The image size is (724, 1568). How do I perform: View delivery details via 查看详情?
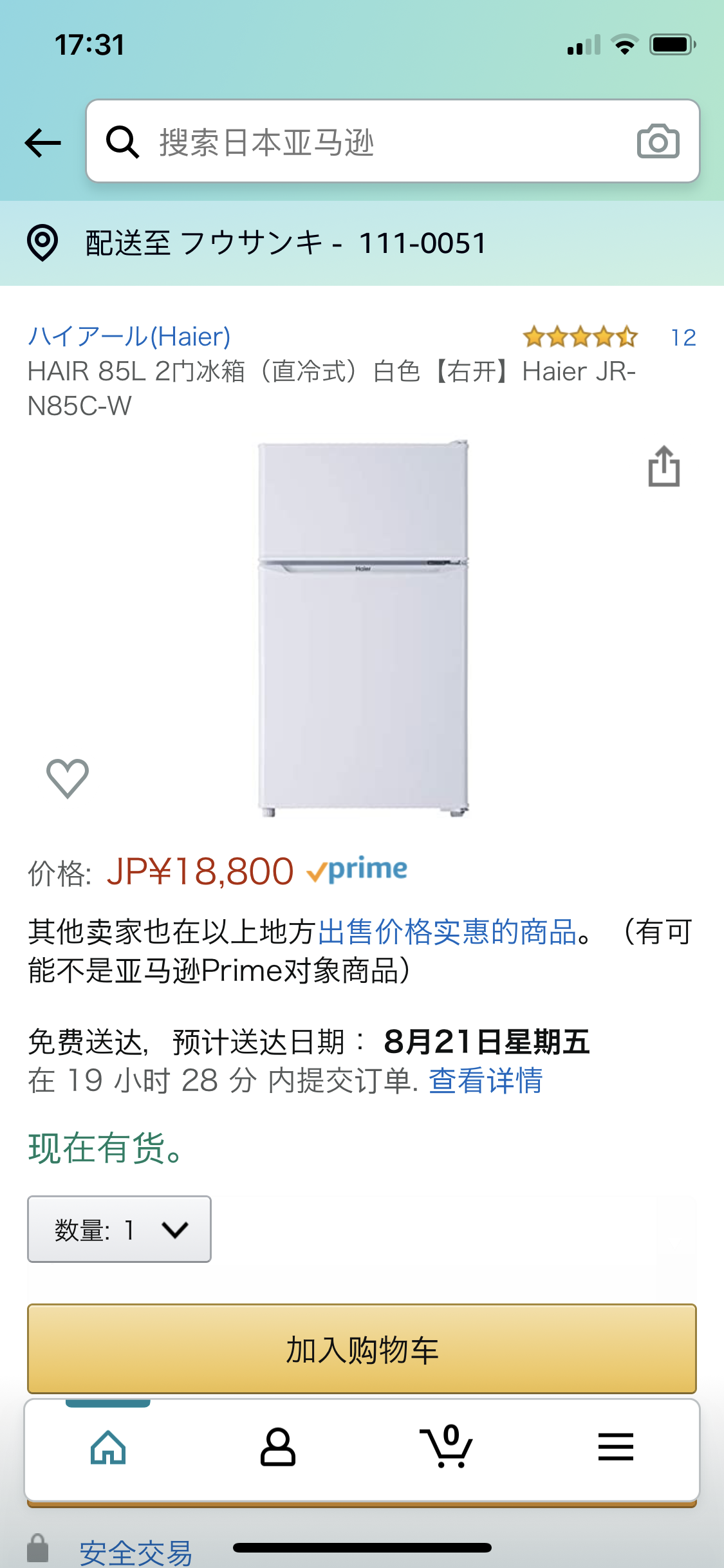(485, 1080)
